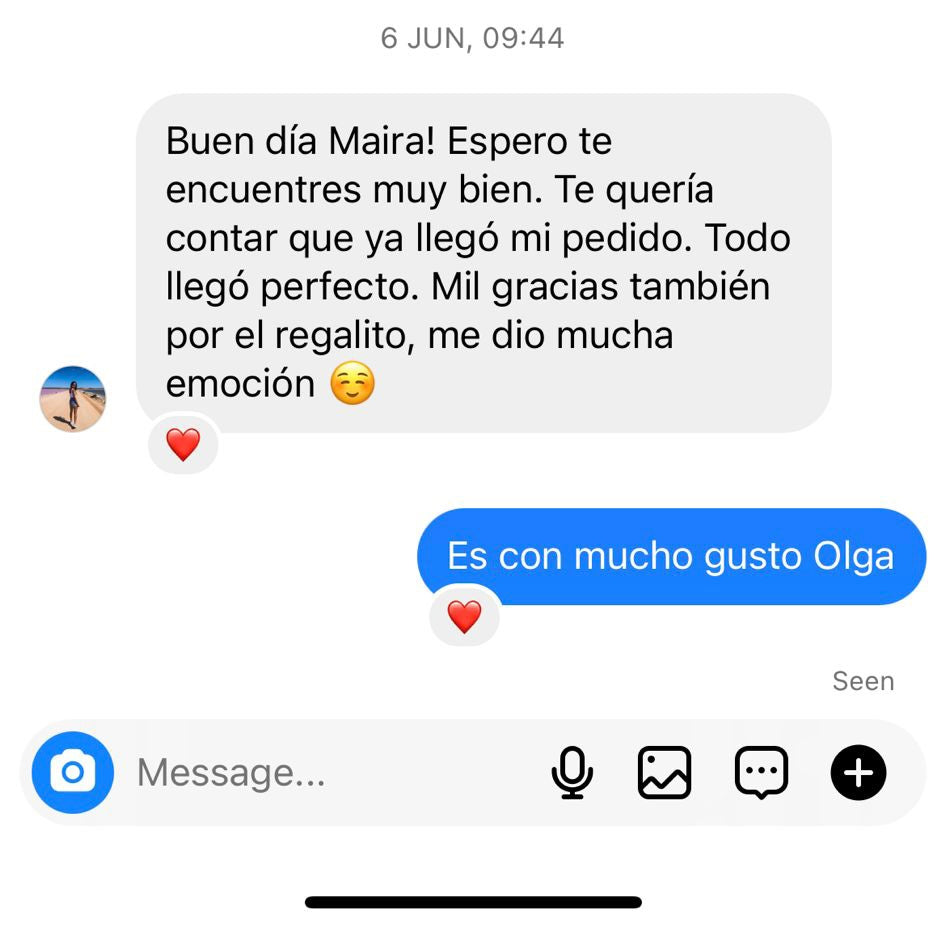This screenshot has width=946, height=928.
Task: View heart reaction on "Es con mucho gusto Olga"
Action: [464, 616]
